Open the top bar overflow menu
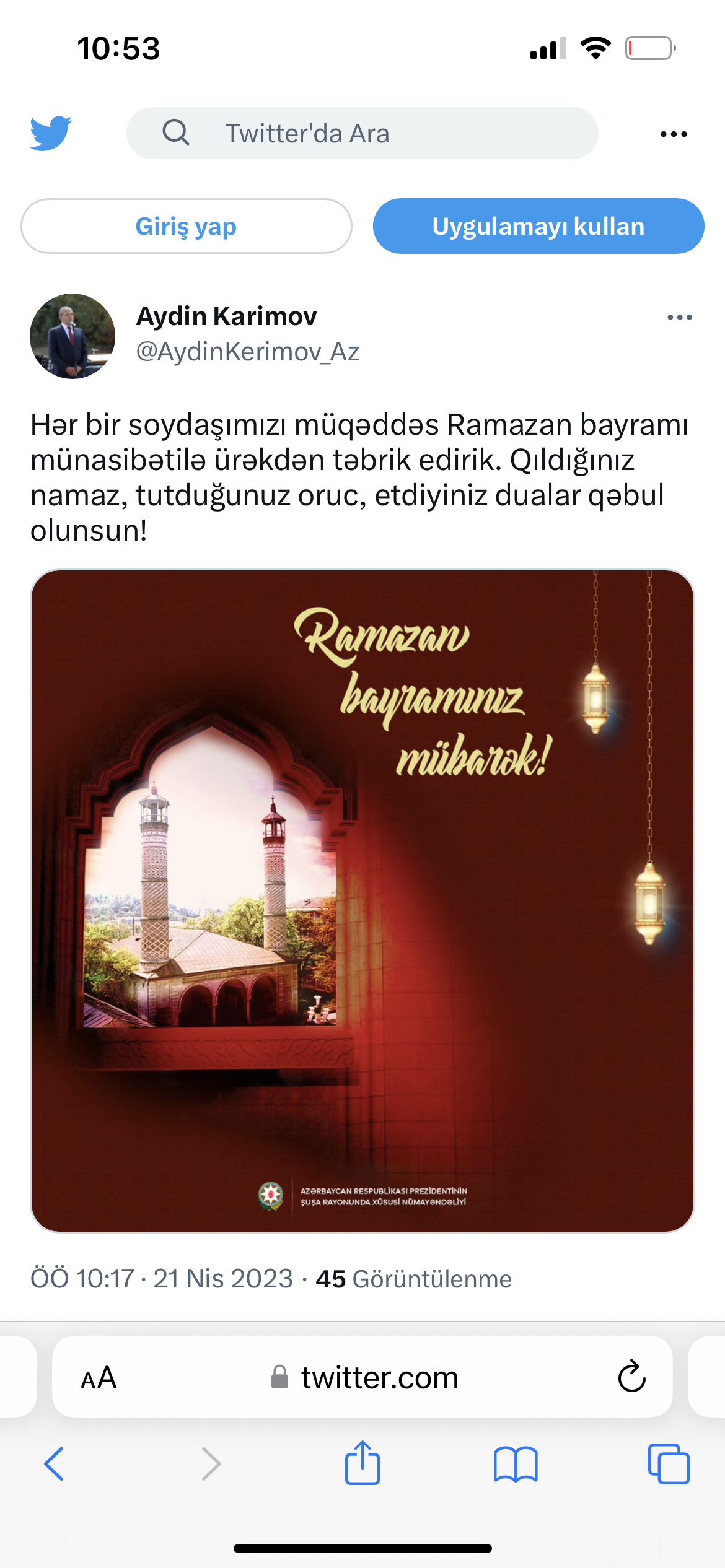The image size is (725, 1568). (674, 134)
